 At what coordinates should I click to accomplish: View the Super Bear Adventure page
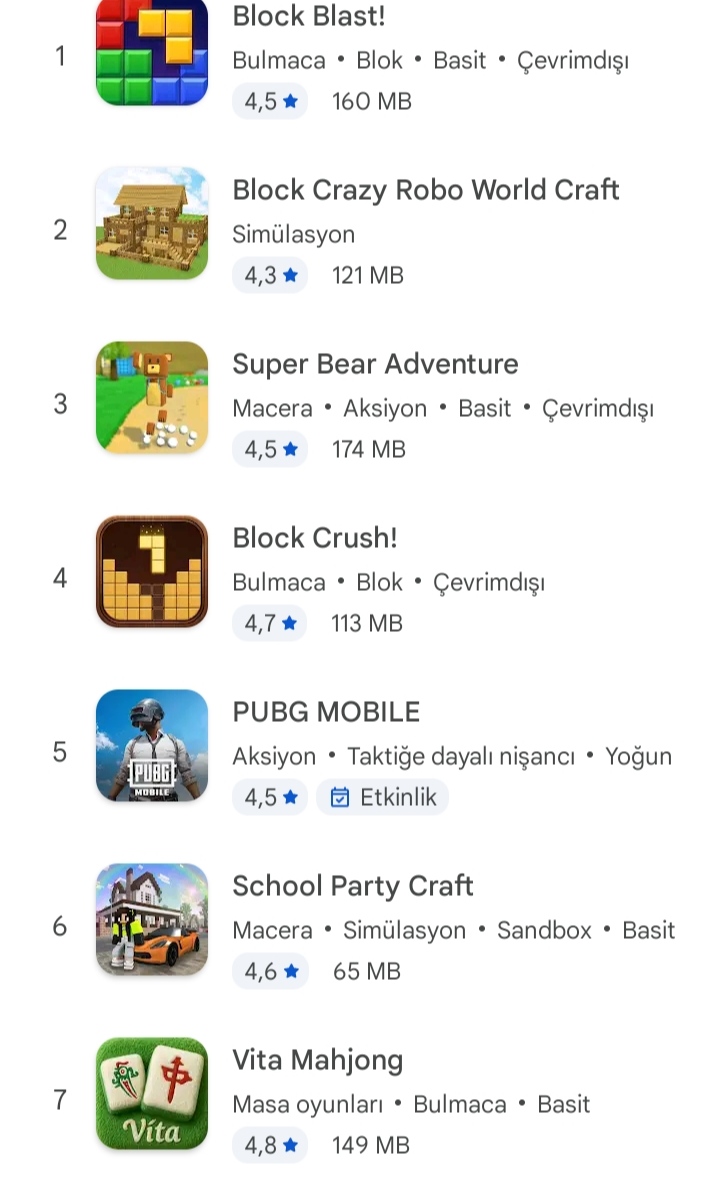375,364
